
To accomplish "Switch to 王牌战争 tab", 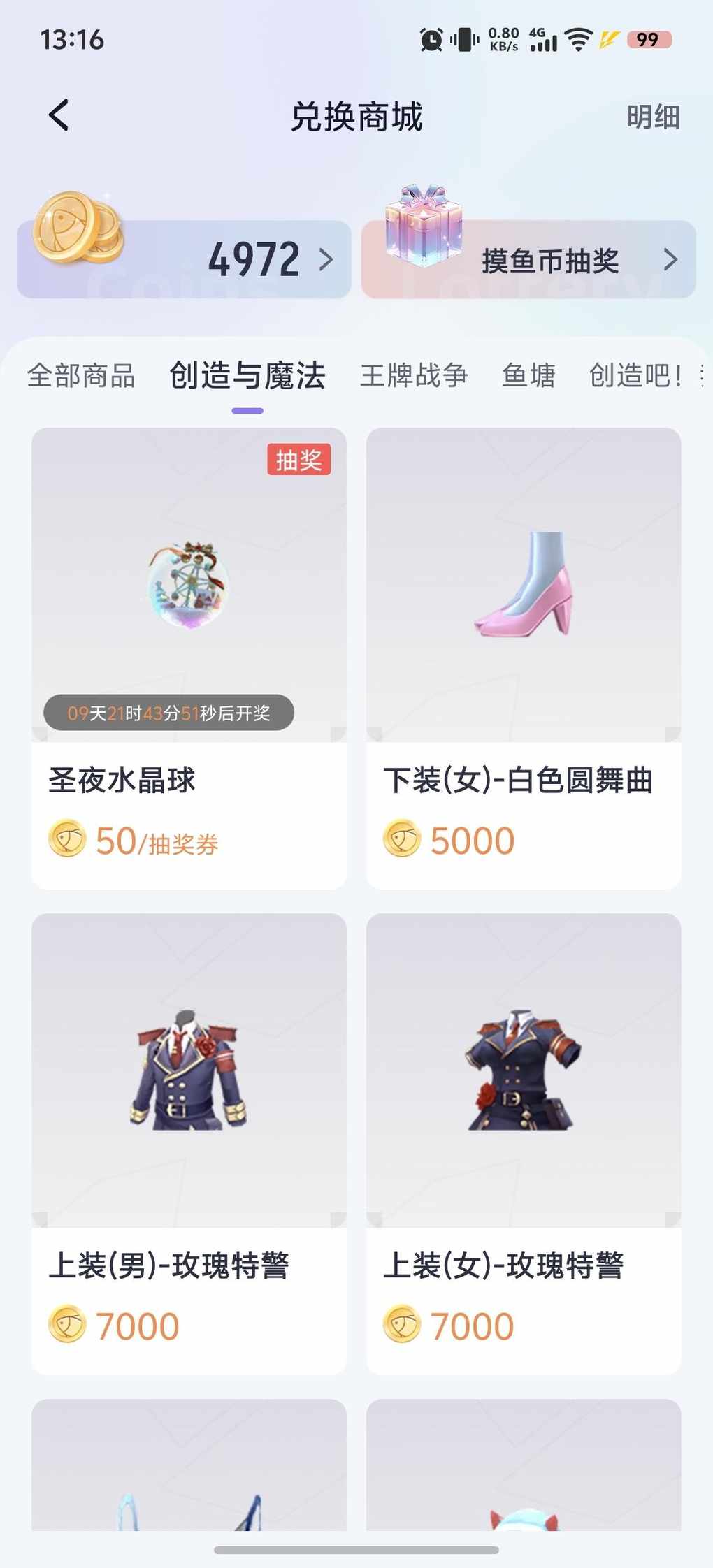I will pyautogui.click(x=414, y=375).
